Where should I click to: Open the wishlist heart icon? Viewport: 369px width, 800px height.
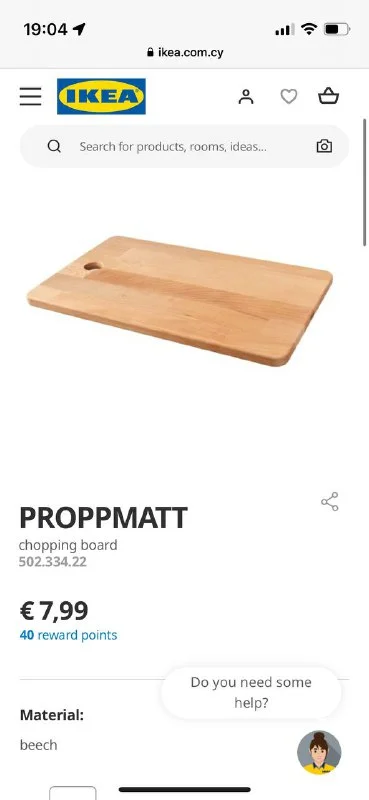[x=288, y=96]
